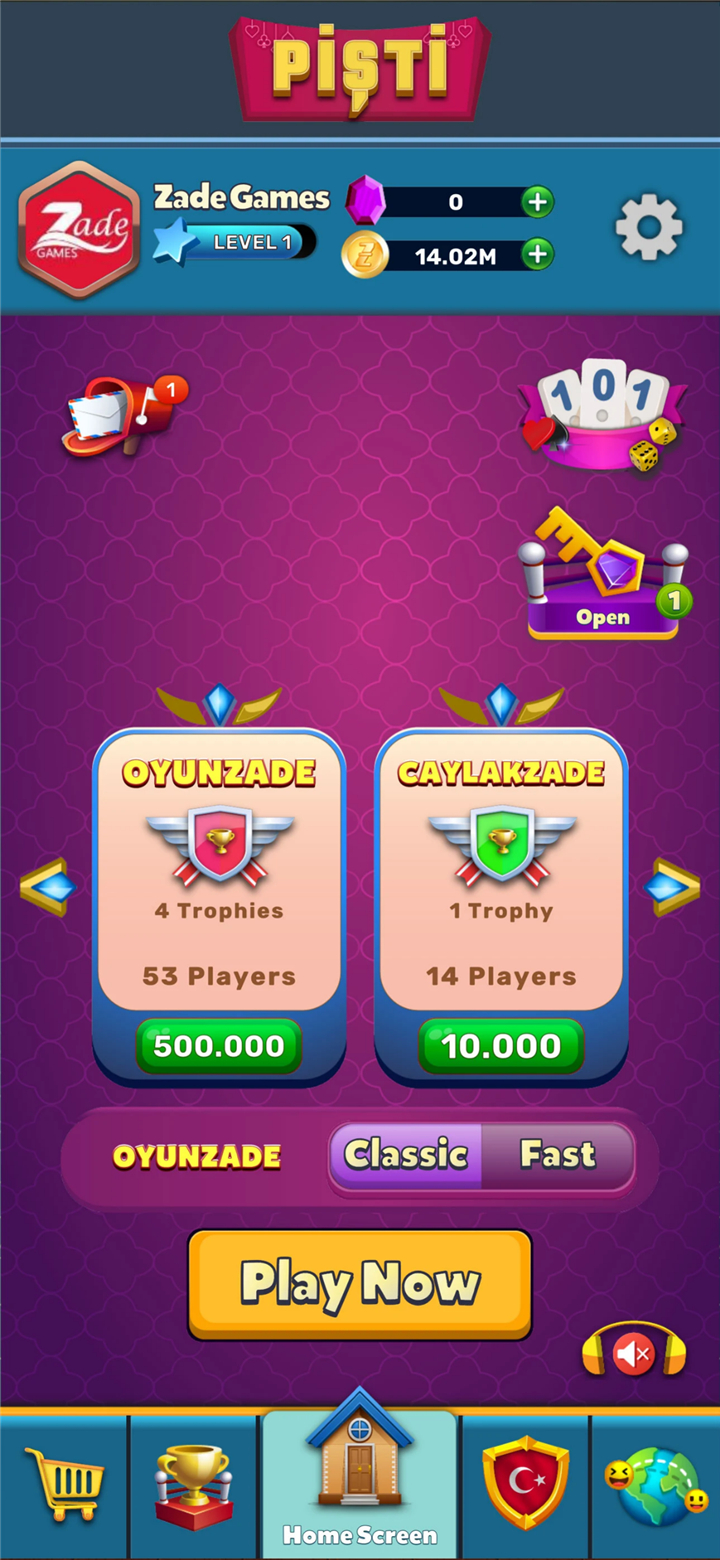Select the CAYLAKZADE room card

[x=501, y=905]
